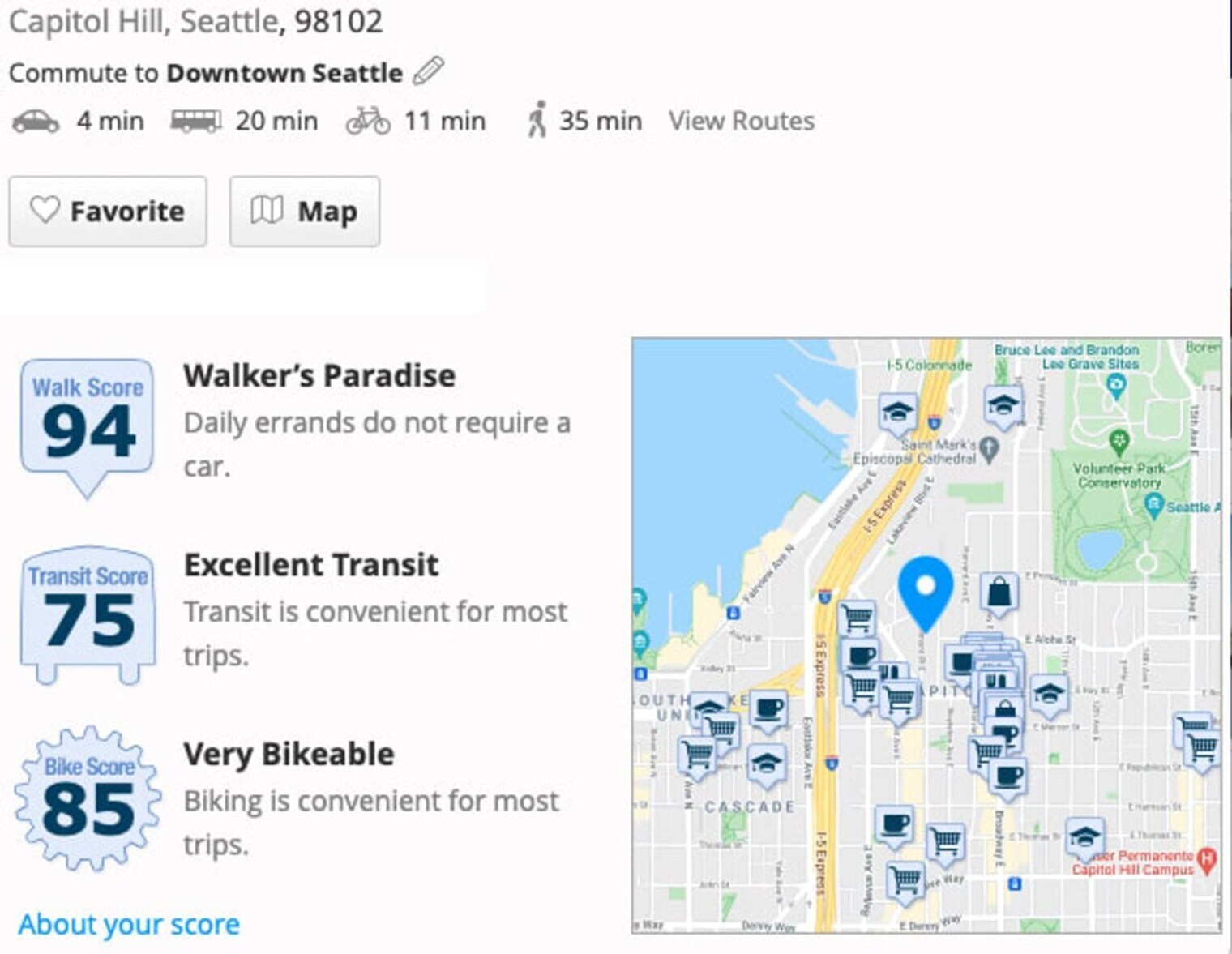Tap the Bike Score 85 badge

point(88,798)
